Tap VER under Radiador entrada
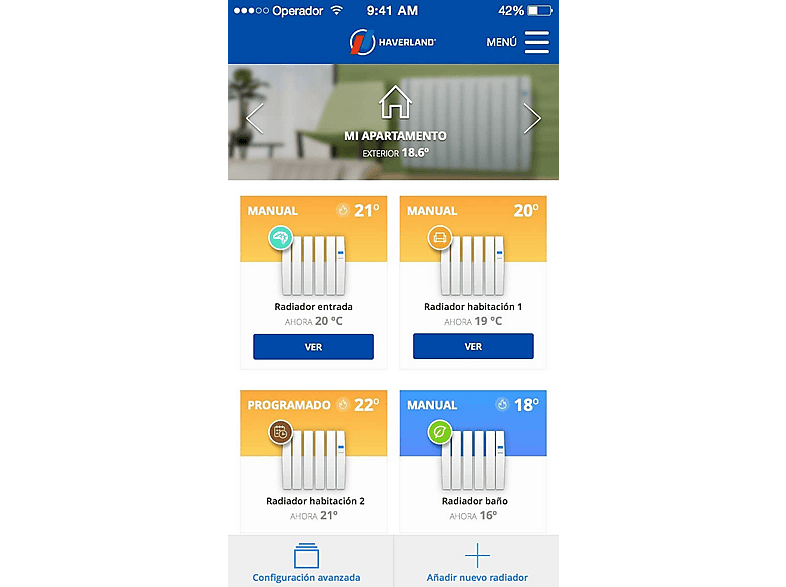786x587 pixels. pos(313,347)
